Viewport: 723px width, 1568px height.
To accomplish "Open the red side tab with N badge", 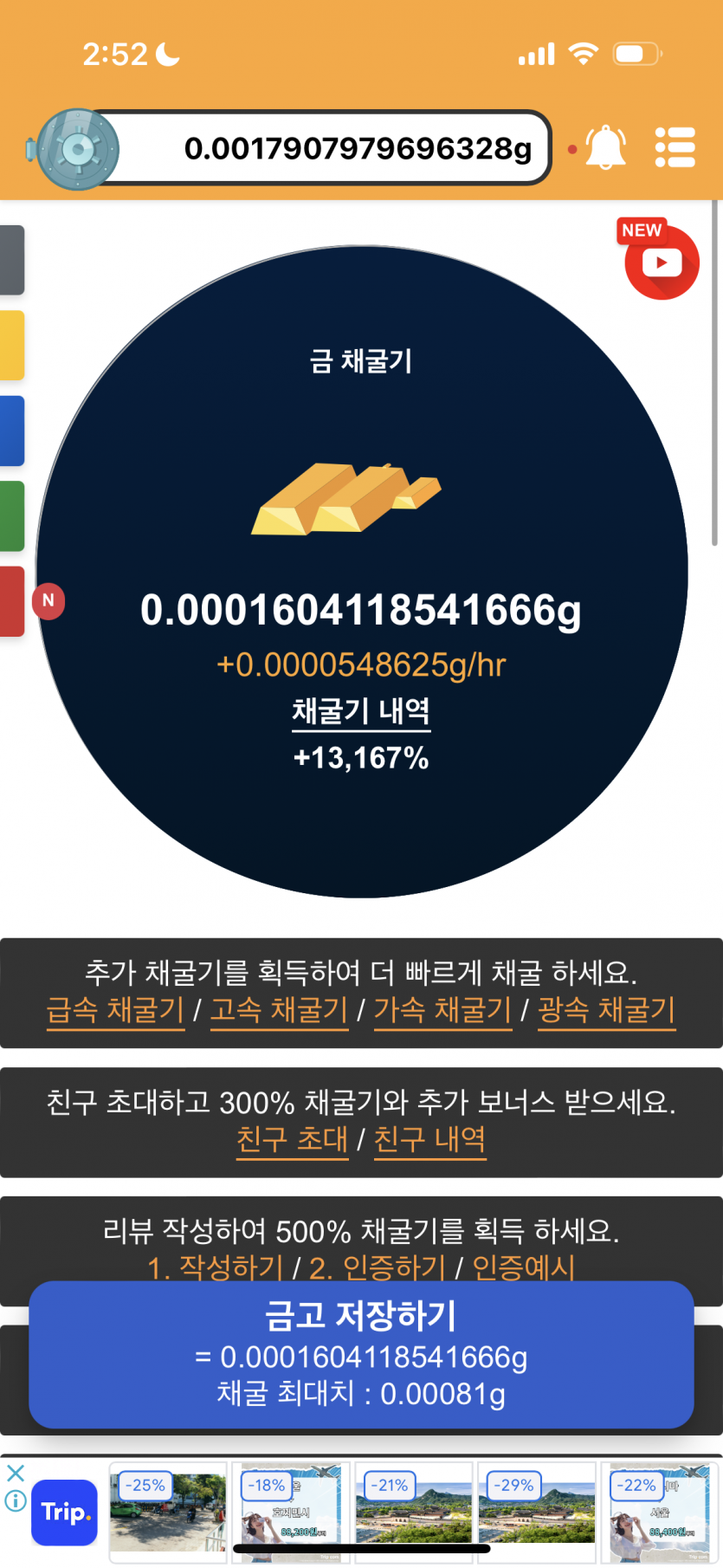I will [12, 601].
